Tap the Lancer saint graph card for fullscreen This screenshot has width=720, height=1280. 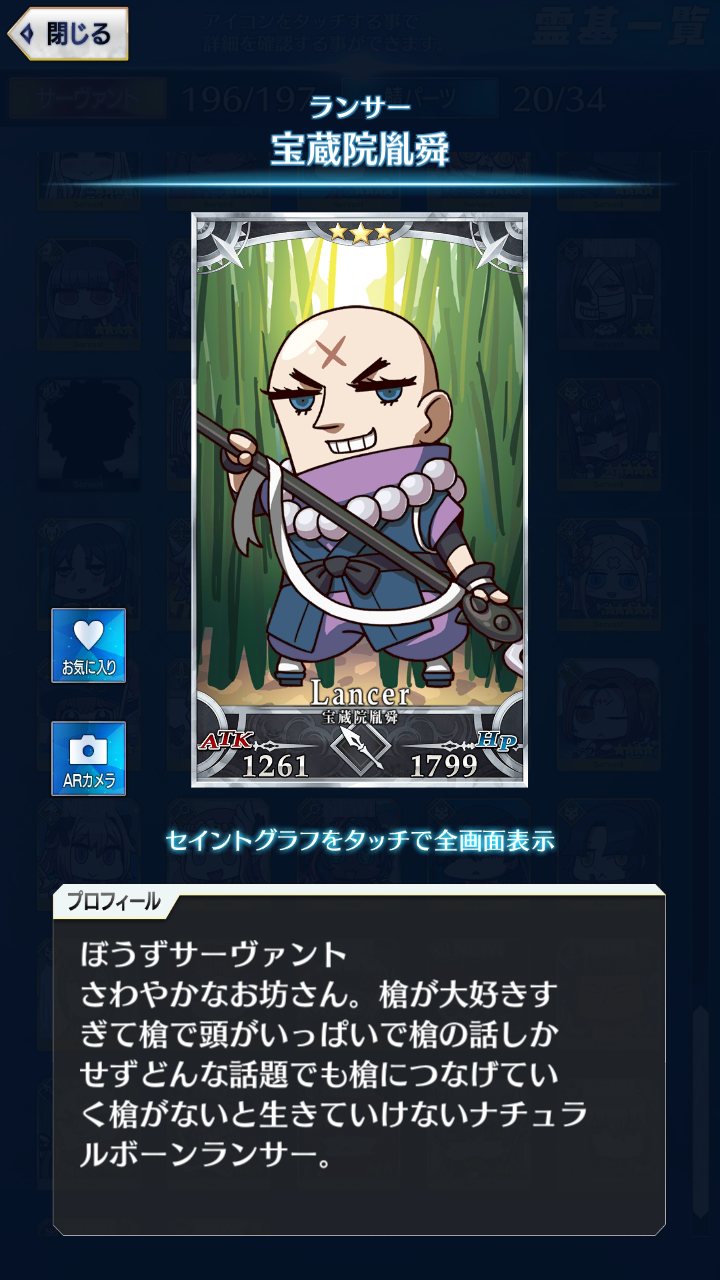click(x=360, y=500)
